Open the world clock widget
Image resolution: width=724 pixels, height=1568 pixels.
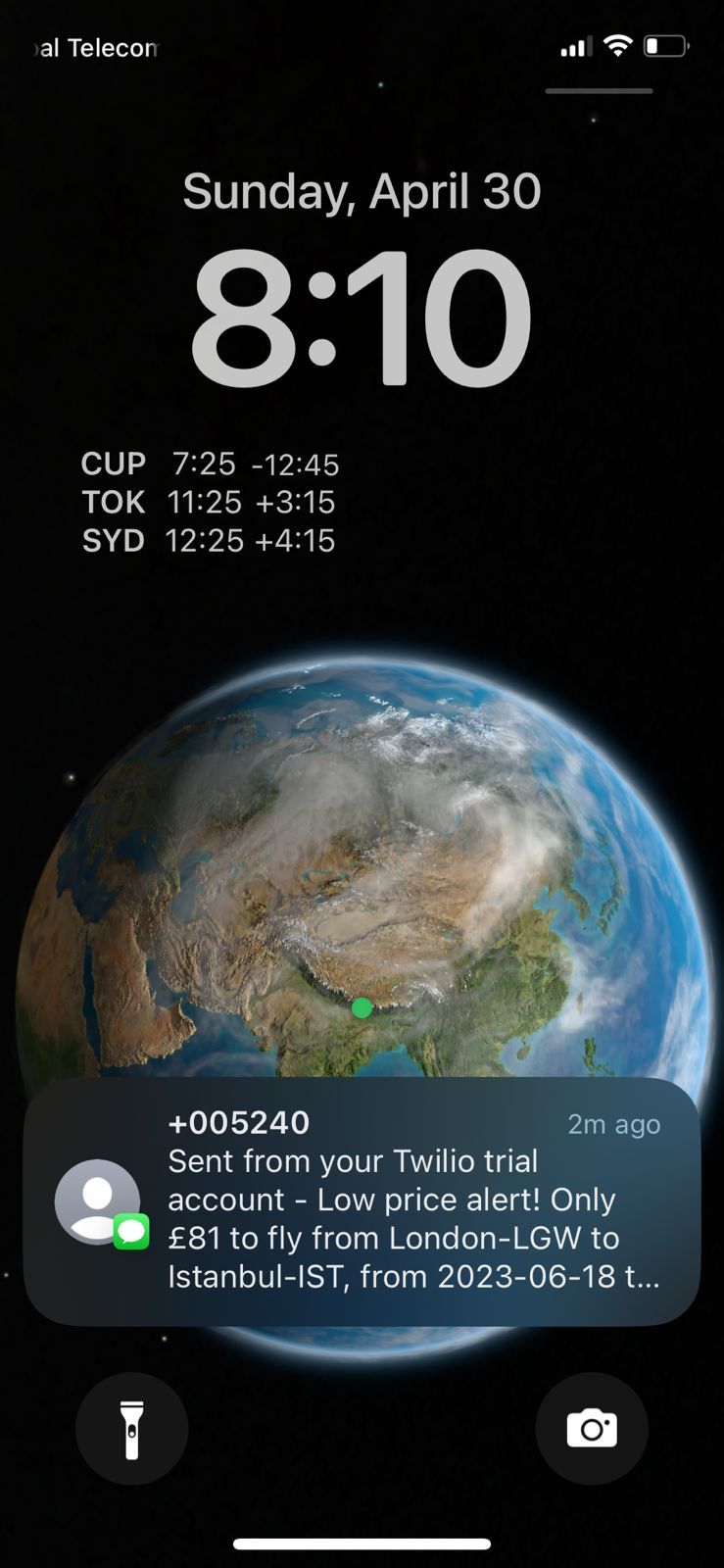[x=209, y=502]
